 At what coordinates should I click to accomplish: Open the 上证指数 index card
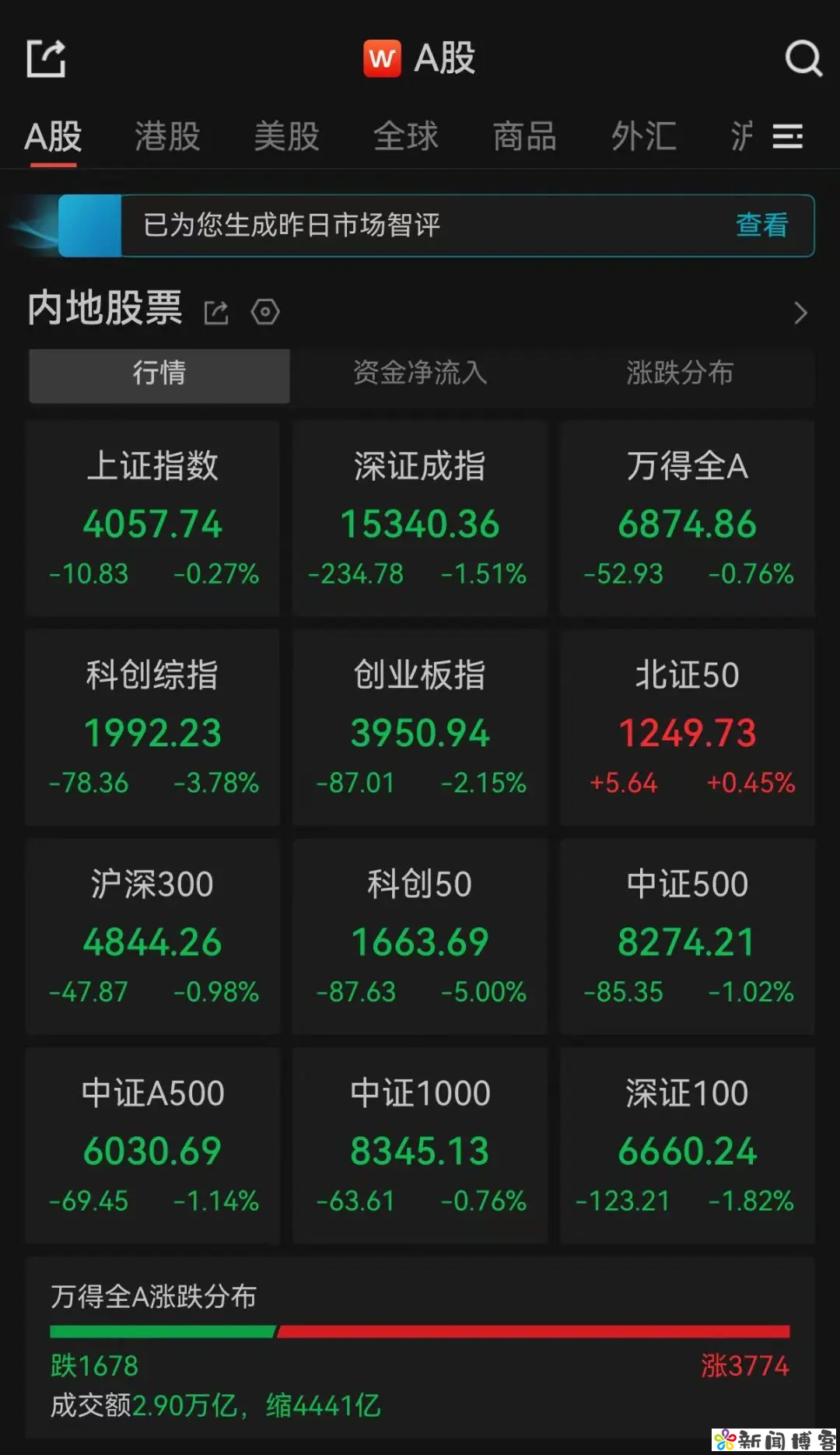point(152,518)
